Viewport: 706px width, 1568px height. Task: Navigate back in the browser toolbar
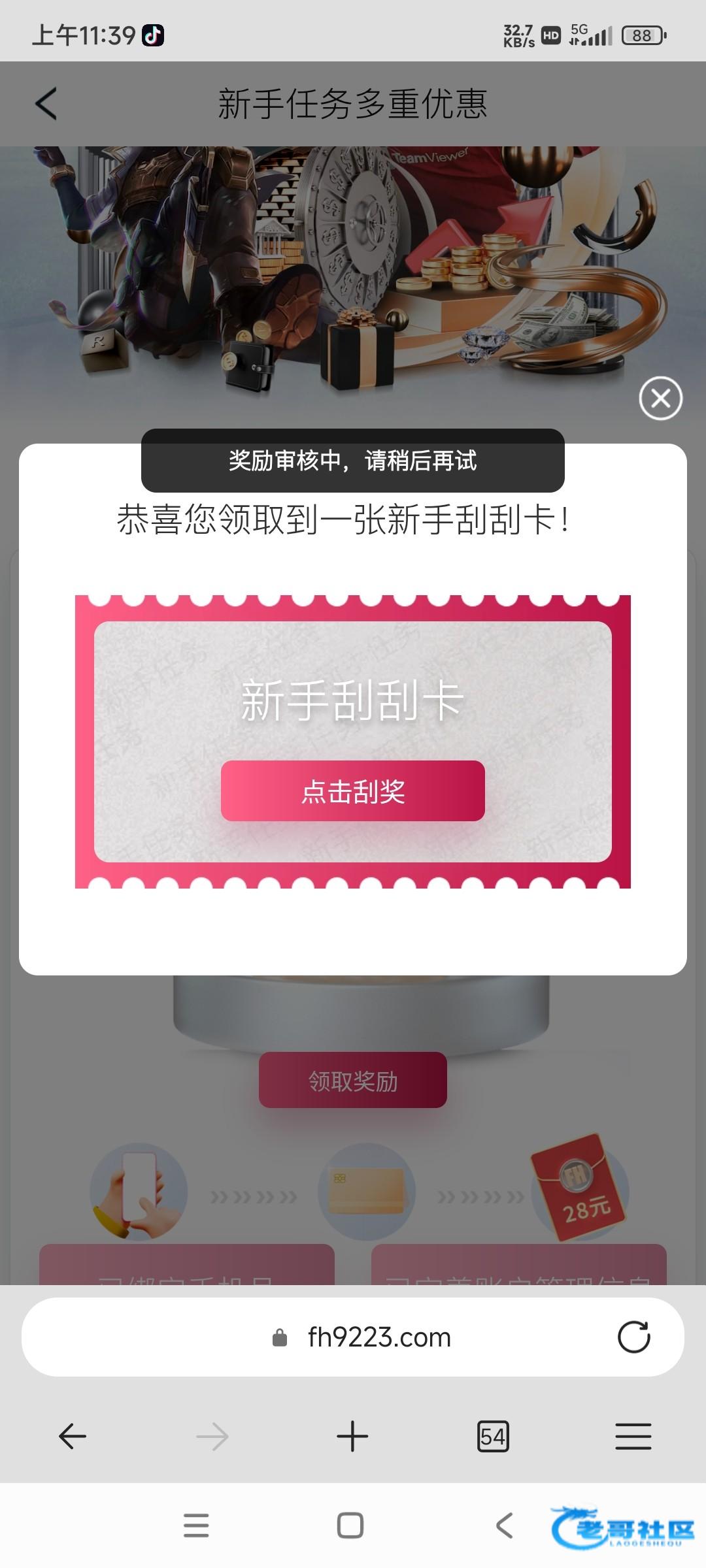click(x=73, y=1436)
